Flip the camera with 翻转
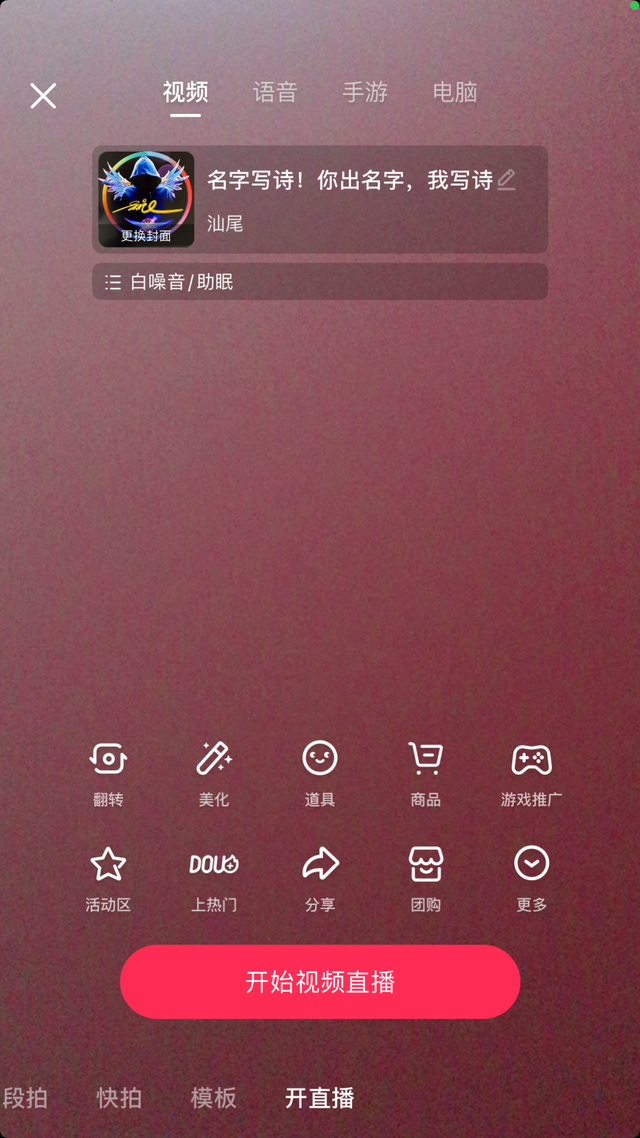 tap(108, 772)
